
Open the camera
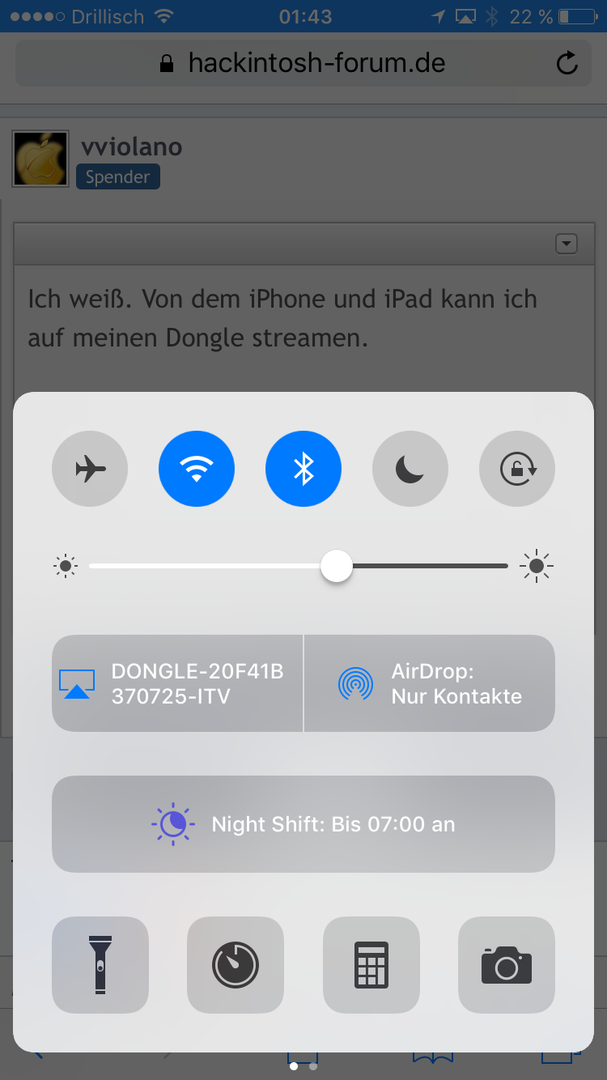506,965
